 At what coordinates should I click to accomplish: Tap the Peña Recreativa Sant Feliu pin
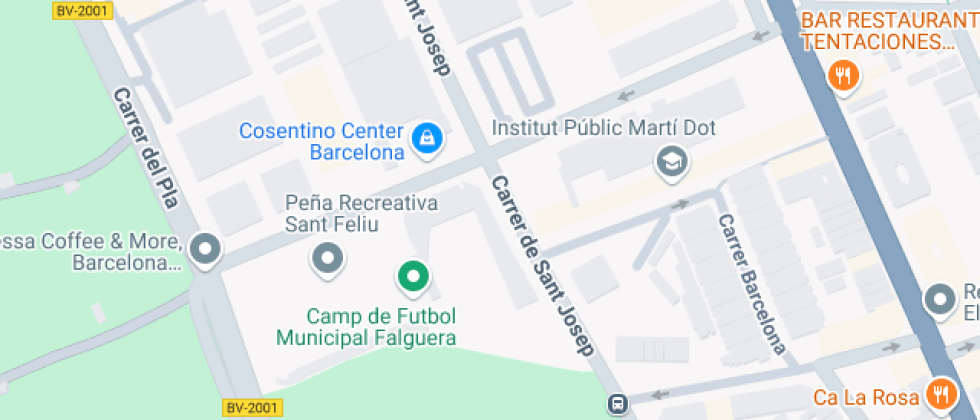[328, 260]
